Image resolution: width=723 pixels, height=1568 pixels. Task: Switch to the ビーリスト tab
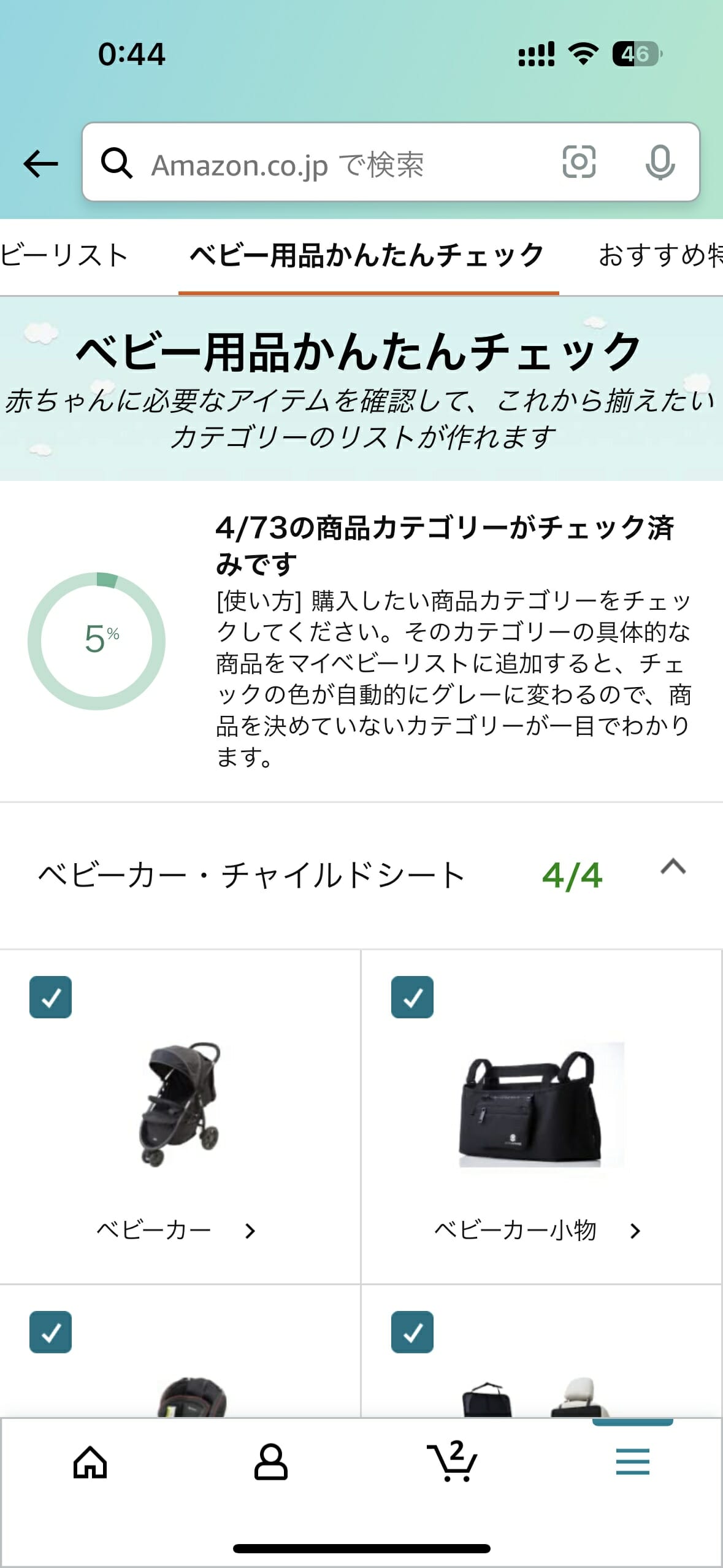point(64,255)
